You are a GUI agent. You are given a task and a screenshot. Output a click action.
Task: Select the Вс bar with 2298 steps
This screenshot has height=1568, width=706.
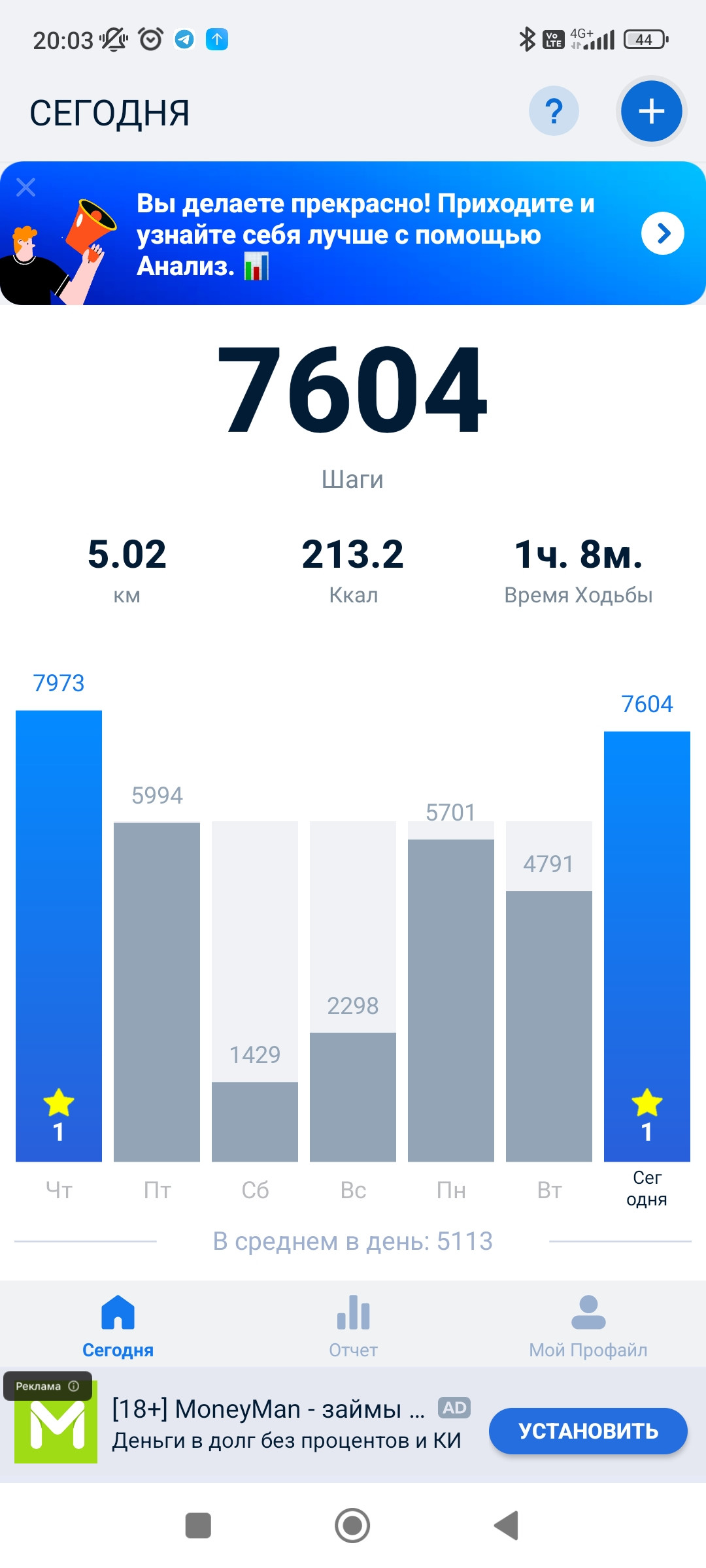[353, 1097]
